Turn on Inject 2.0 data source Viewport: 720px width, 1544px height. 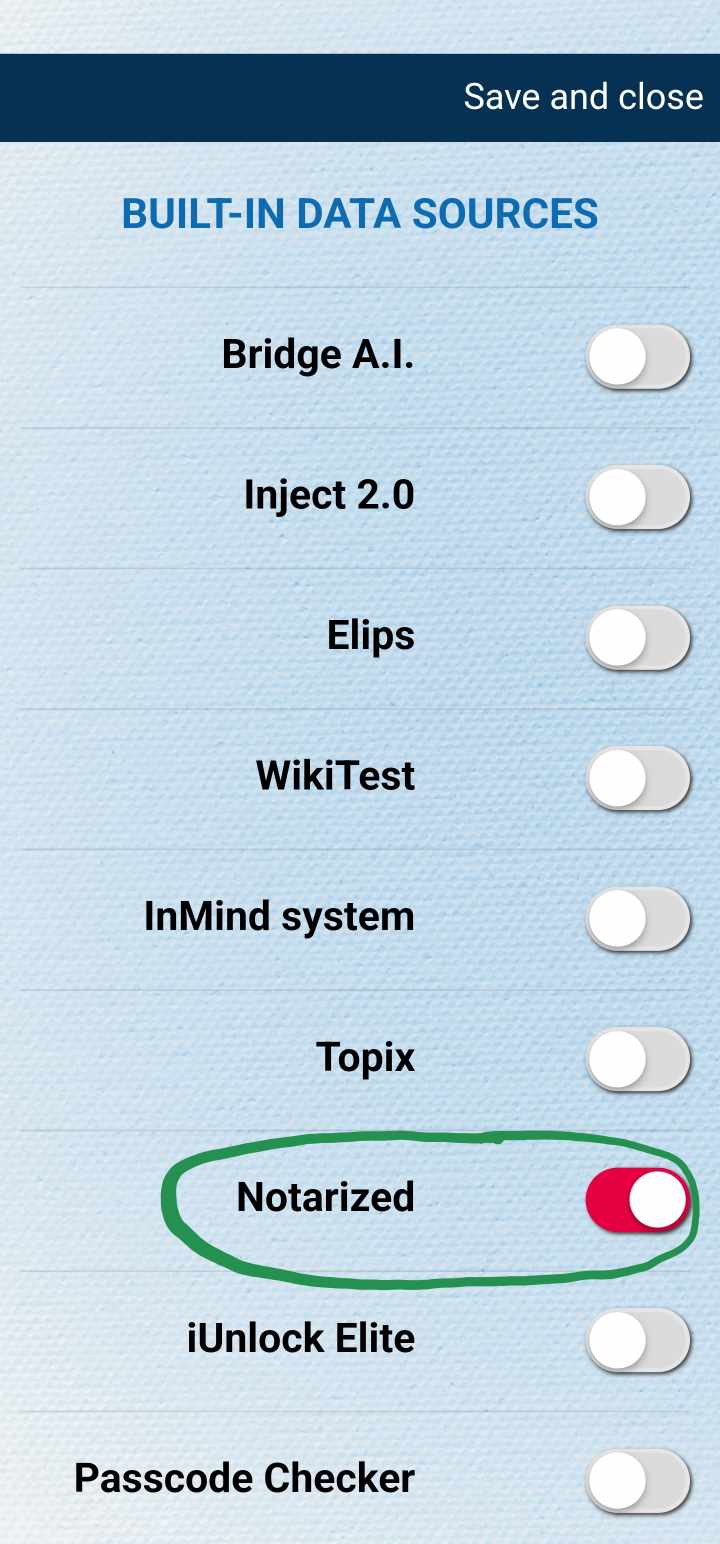638,497
